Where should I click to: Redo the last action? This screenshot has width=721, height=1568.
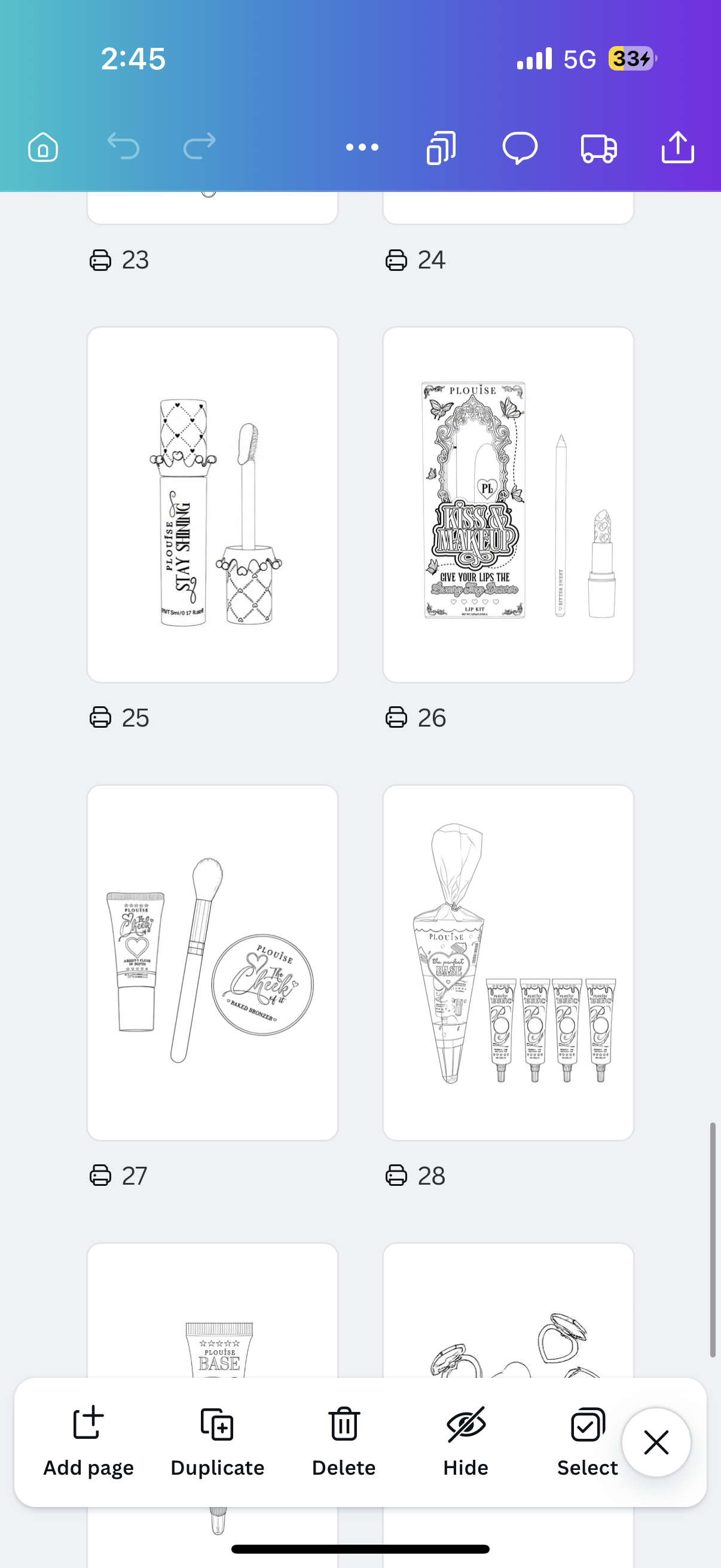tap(200, 147)
